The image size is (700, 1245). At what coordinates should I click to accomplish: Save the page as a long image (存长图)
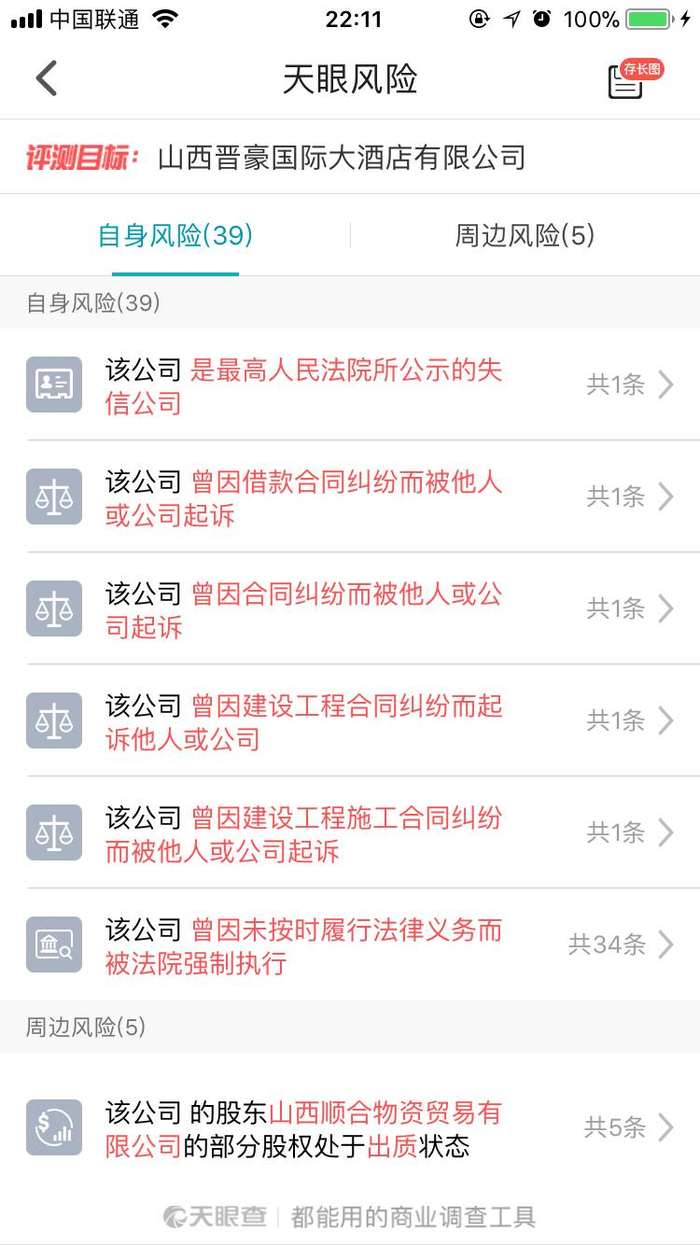tap(630, 79)
